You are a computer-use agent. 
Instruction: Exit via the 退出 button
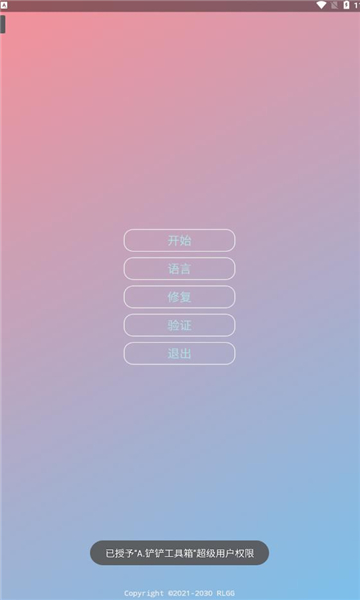[179, 354]
